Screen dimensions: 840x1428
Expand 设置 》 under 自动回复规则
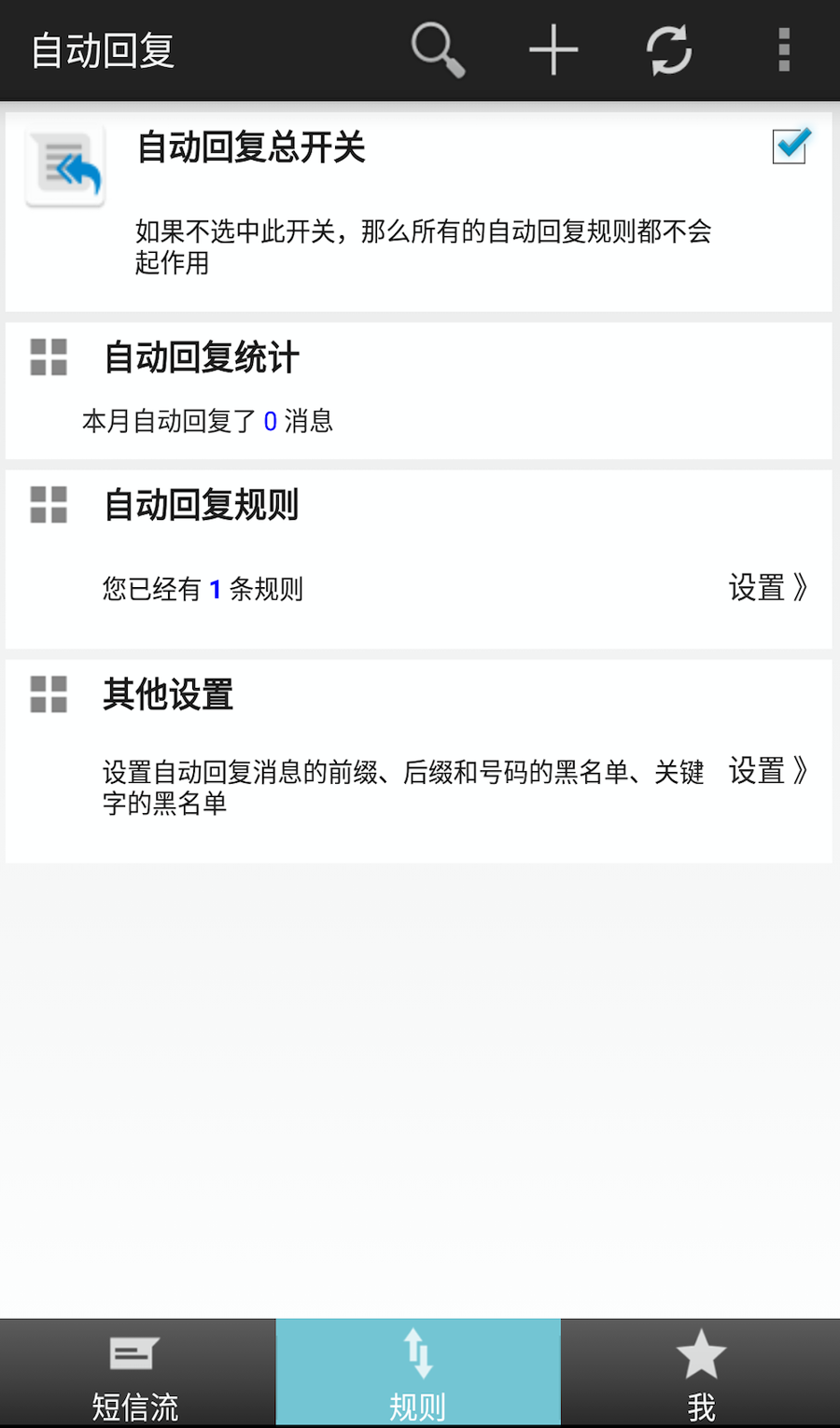click(x=767, y=589)
